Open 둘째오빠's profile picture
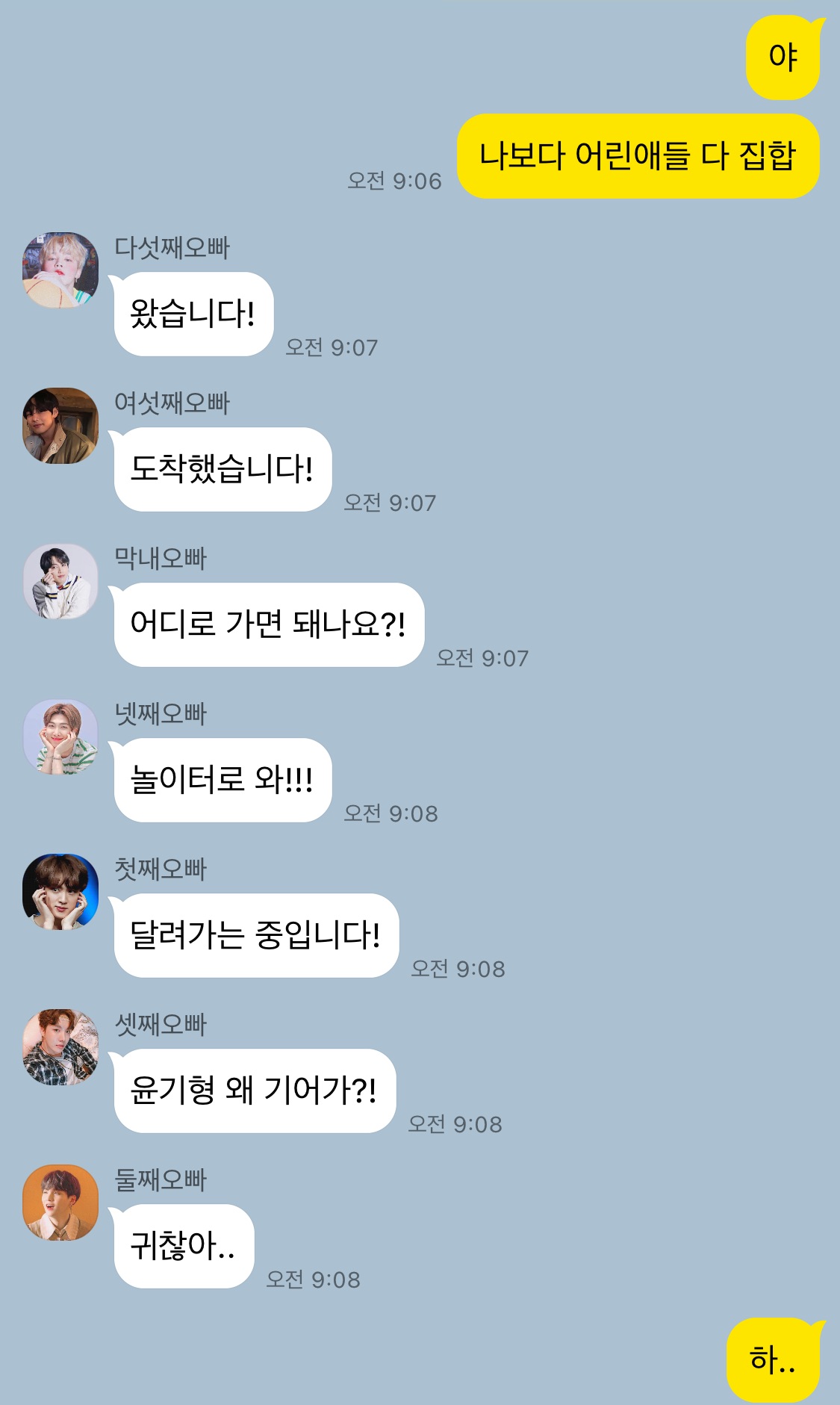 point(60,1203)
